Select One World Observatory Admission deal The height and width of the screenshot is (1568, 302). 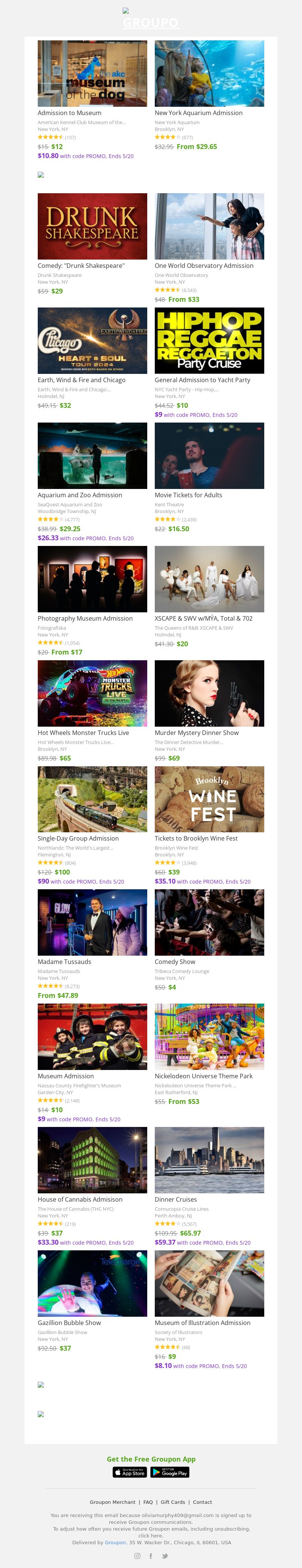[x=209, y=226]
